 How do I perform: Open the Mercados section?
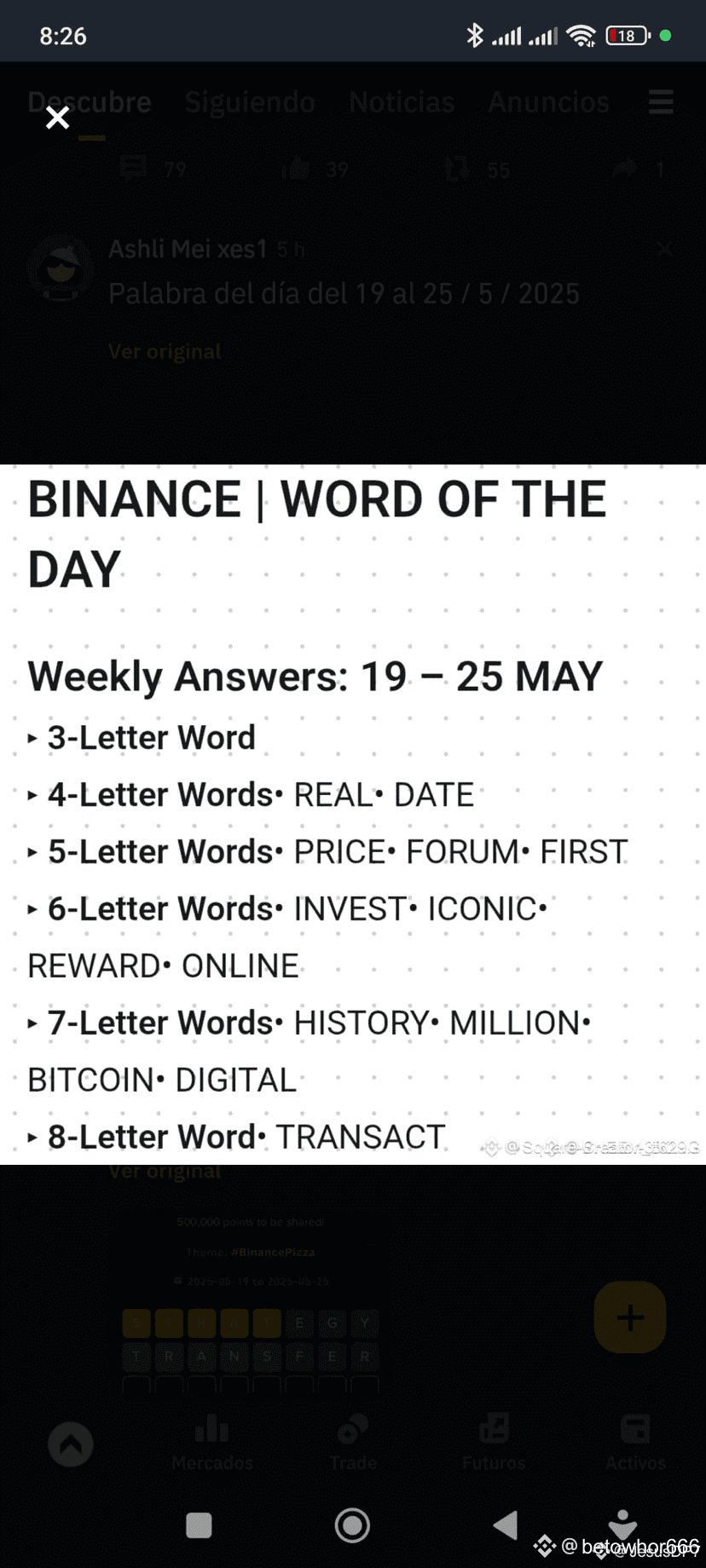[x=211, y=1440]
